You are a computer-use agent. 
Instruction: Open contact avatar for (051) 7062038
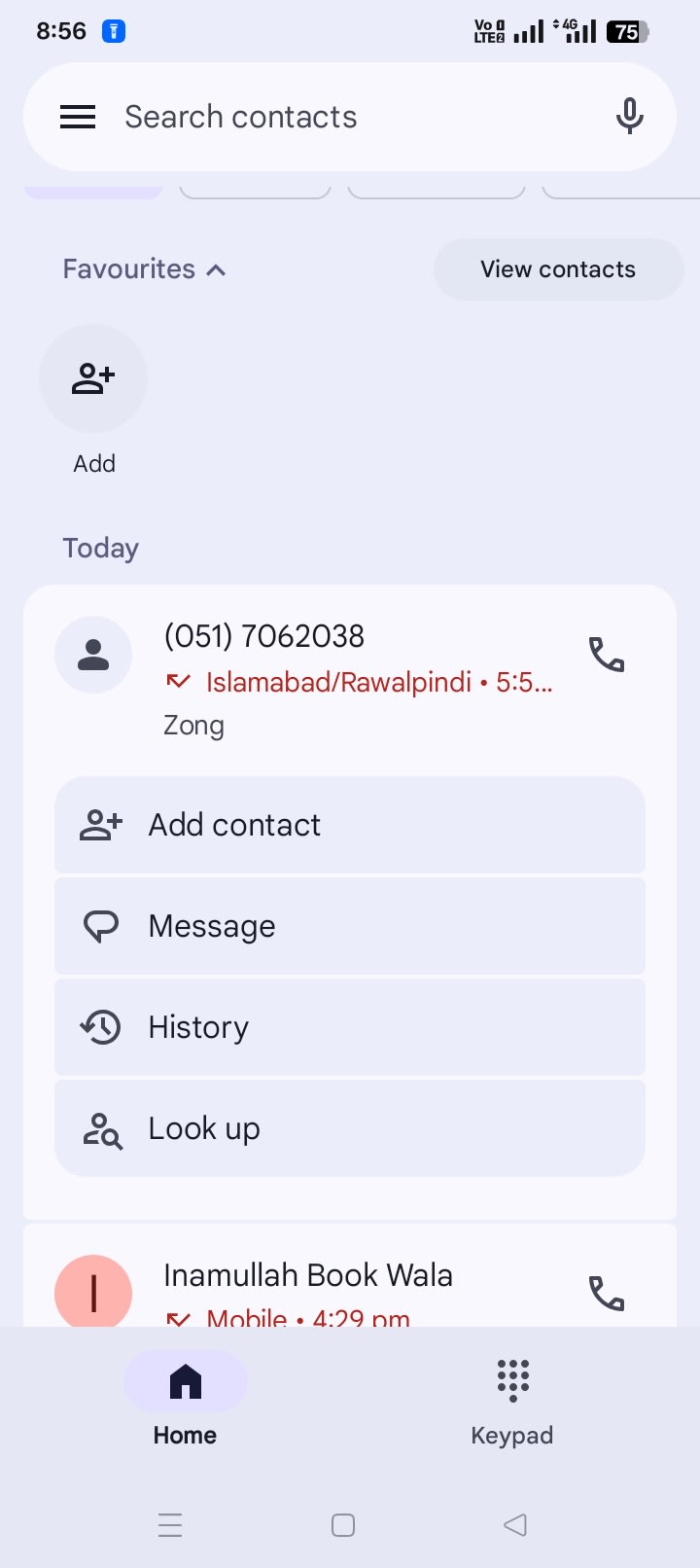(x=93, y=654)
